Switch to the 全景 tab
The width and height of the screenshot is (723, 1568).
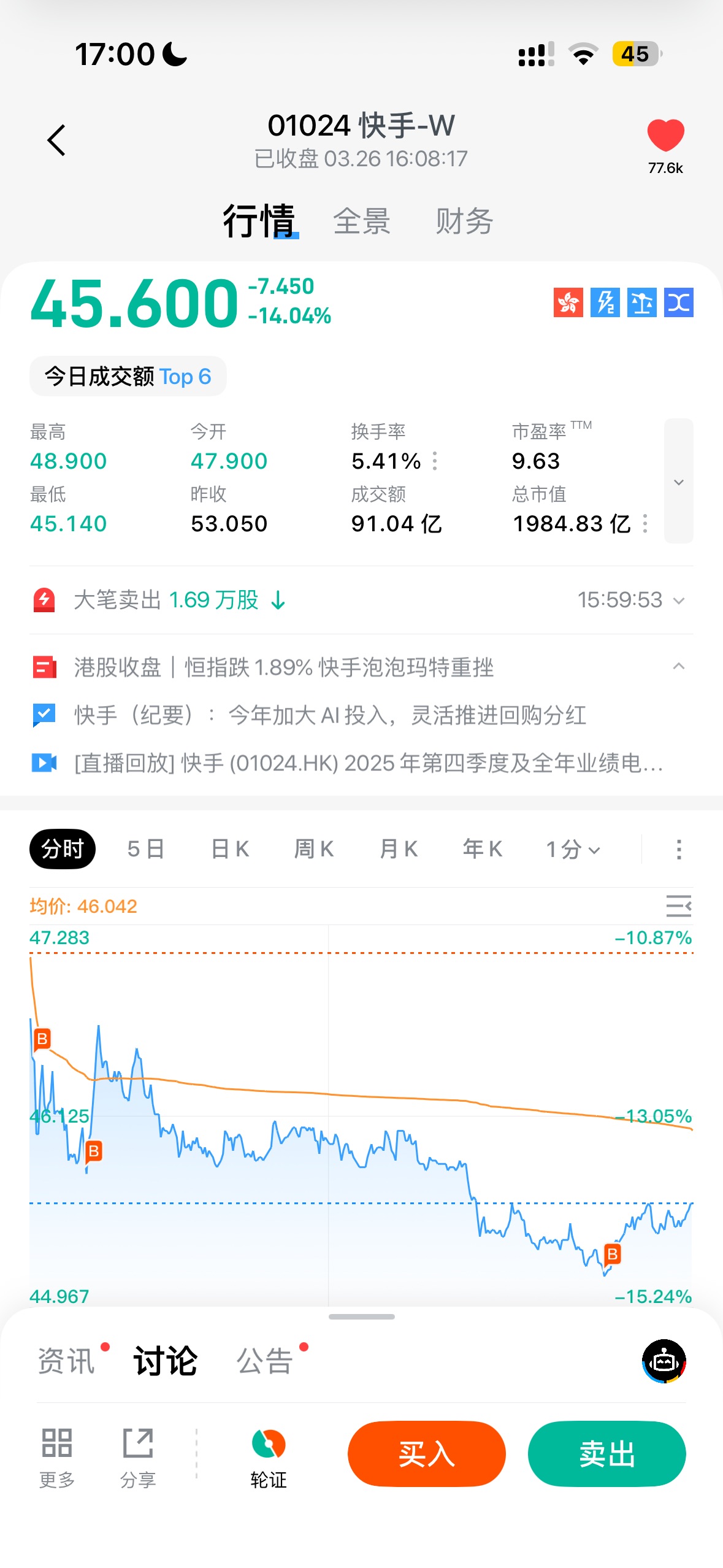[x=361, y=221]
